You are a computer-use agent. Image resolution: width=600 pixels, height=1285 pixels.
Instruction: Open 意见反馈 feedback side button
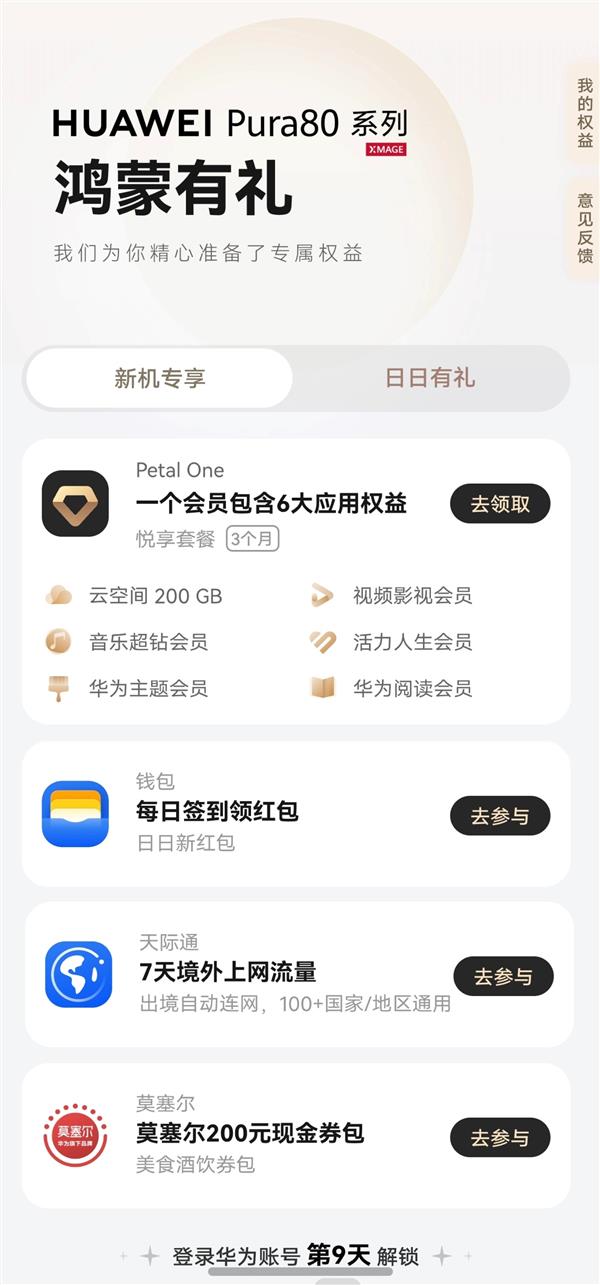[585, 228]
